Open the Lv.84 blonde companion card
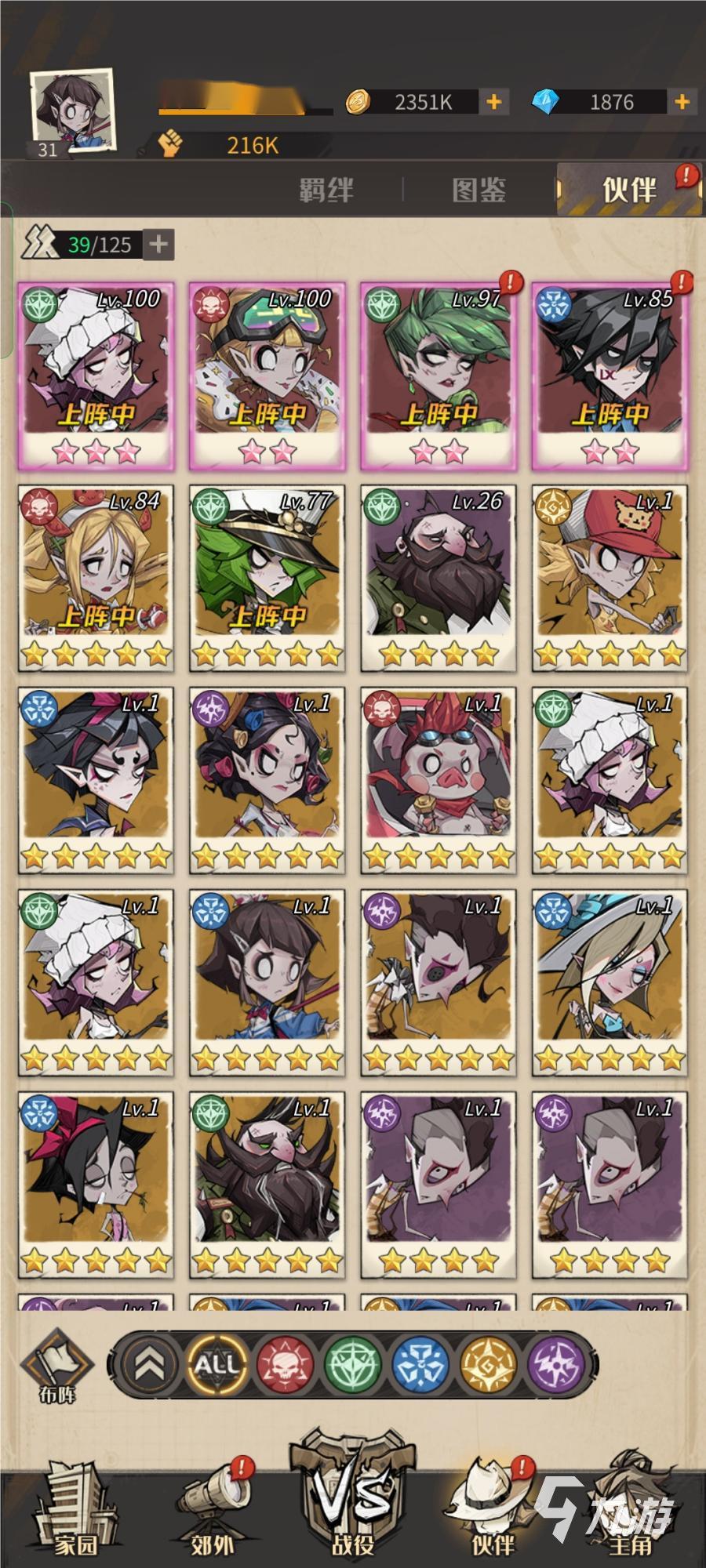 point(95,579)
